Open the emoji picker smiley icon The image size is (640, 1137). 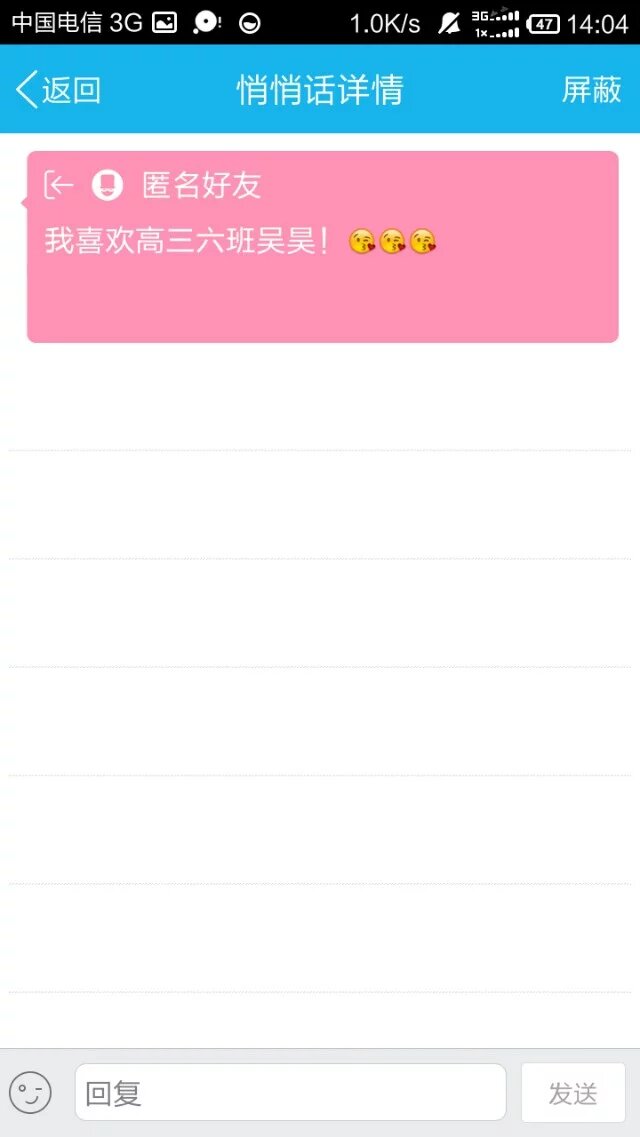pyautogui.click(x=30, y=1092)
